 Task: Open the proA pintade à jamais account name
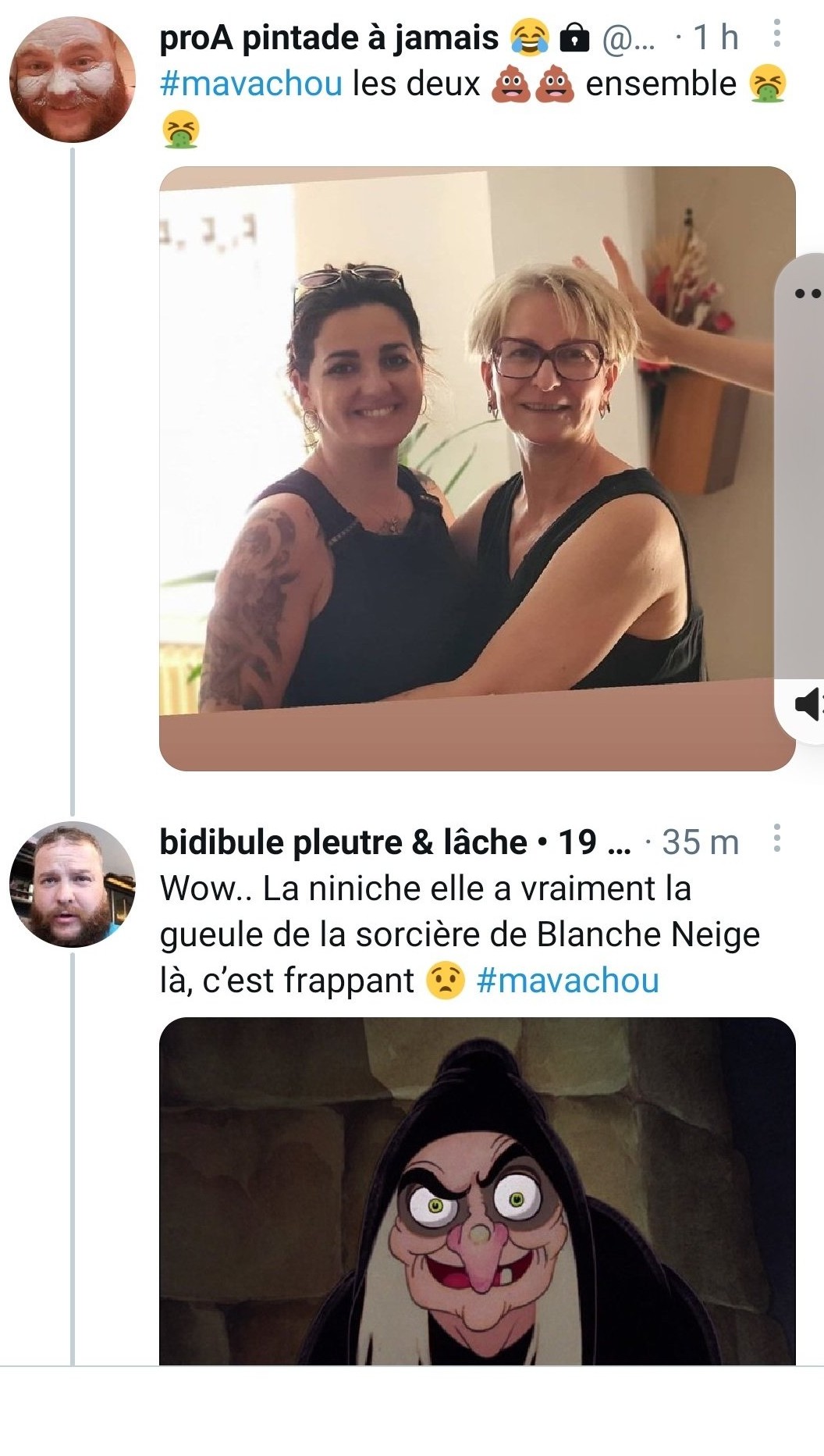[x=329, y=37]
